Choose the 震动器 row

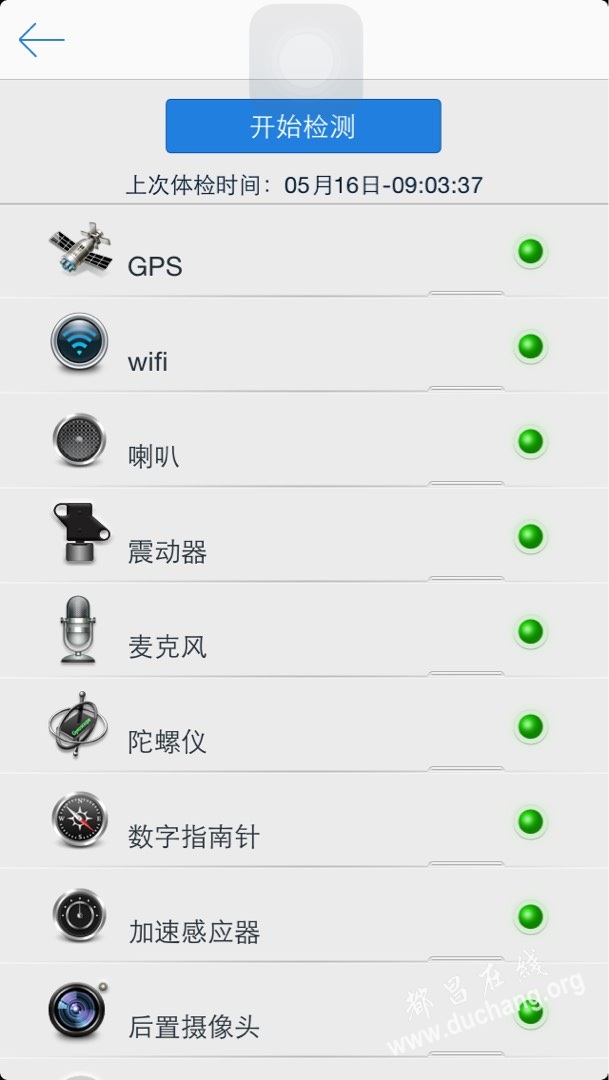pos(304,535)
